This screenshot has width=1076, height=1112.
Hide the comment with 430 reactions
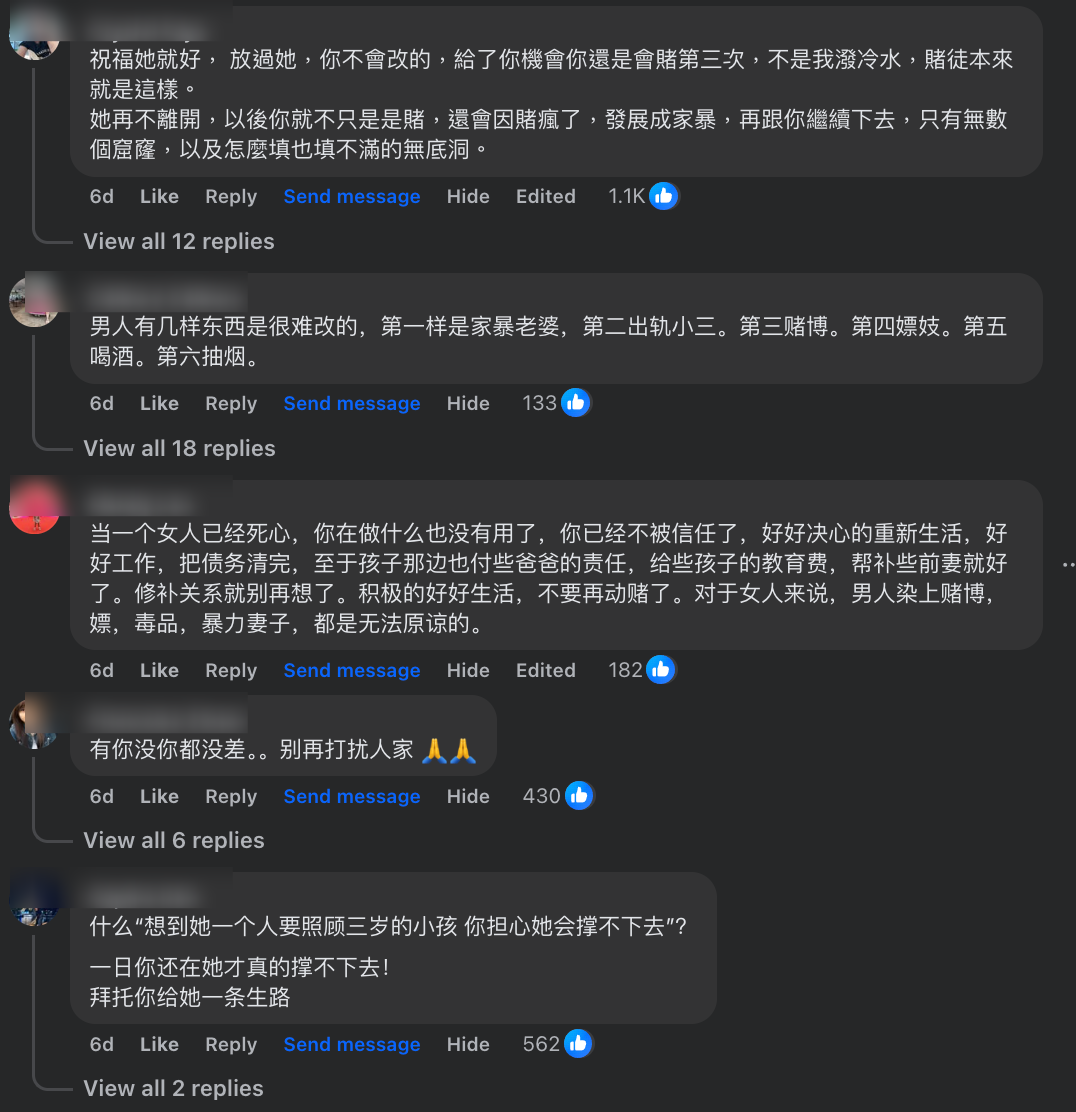pyautogui.click(x=468, y=796)
